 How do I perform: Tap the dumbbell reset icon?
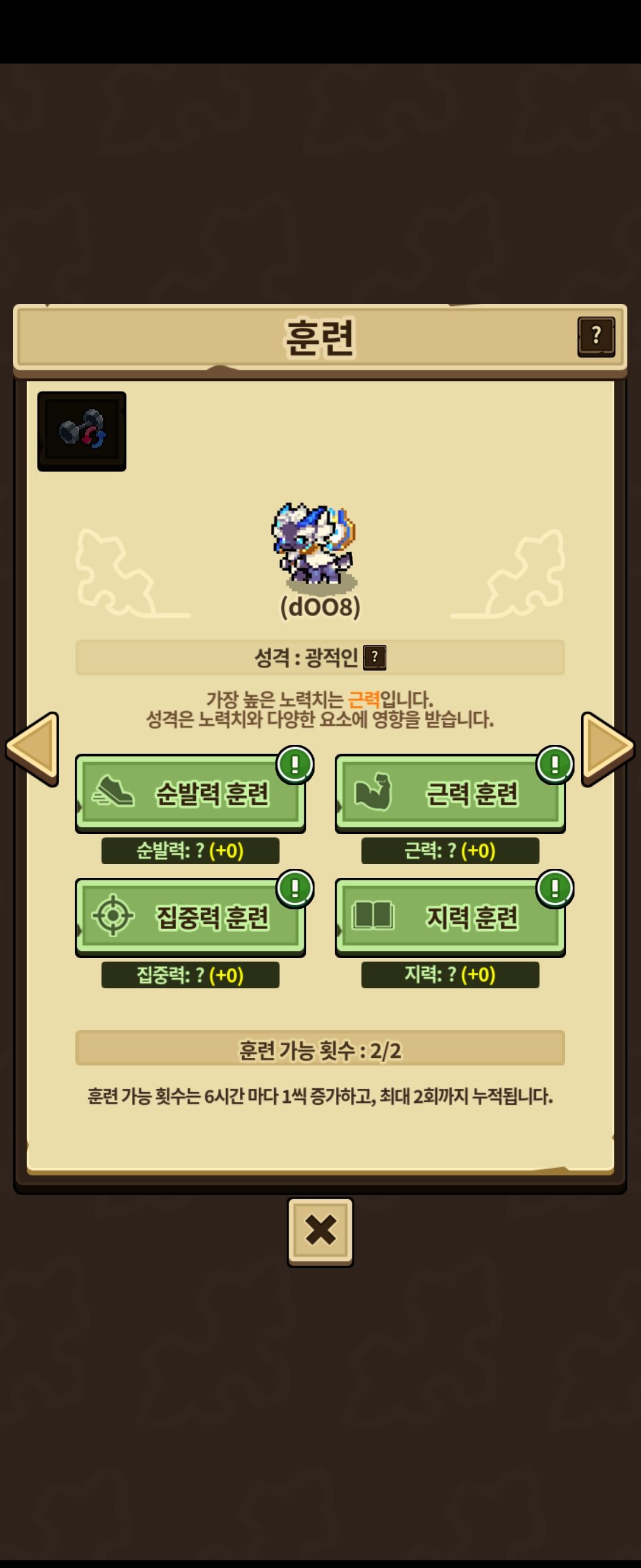[82, 431]
